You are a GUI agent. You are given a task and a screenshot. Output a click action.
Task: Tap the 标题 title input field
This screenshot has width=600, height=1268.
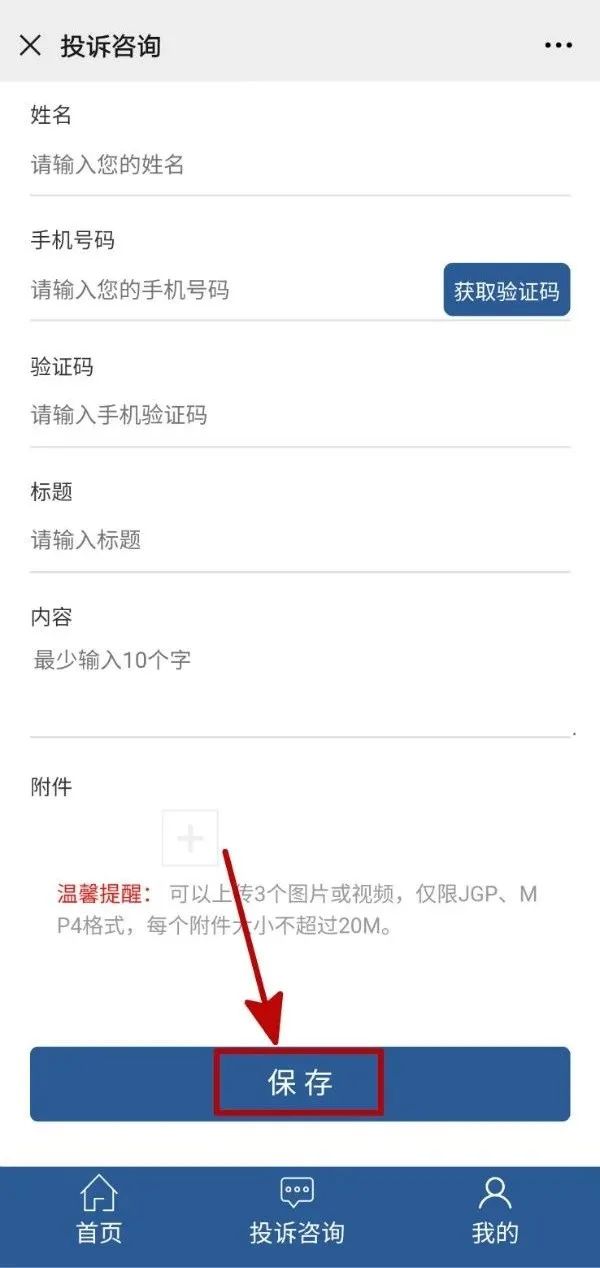click(x=300, y=540)
